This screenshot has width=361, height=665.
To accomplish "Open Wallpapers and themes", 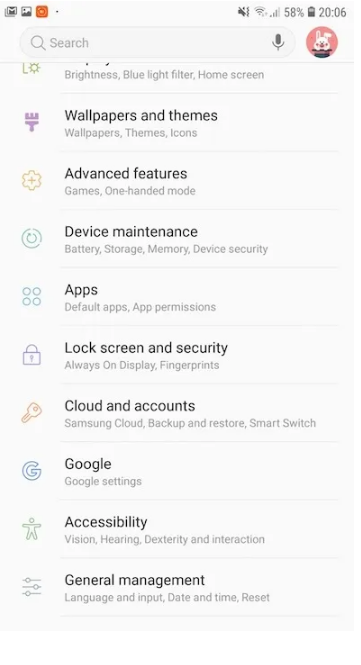I will coord(177,123).
